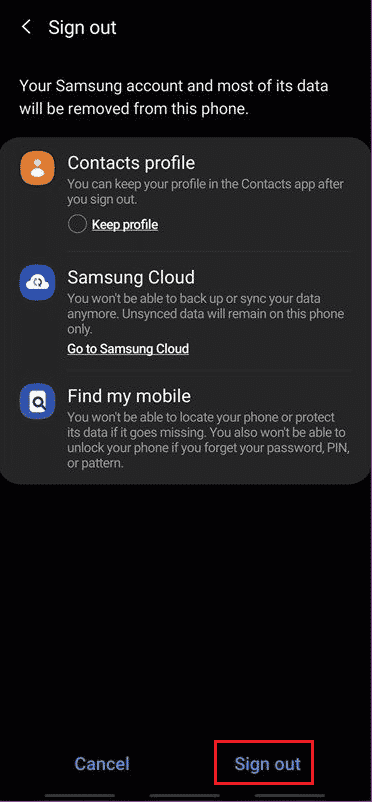Go back using the top-left arrow
The image size is (372, 802).
(26, 27)
